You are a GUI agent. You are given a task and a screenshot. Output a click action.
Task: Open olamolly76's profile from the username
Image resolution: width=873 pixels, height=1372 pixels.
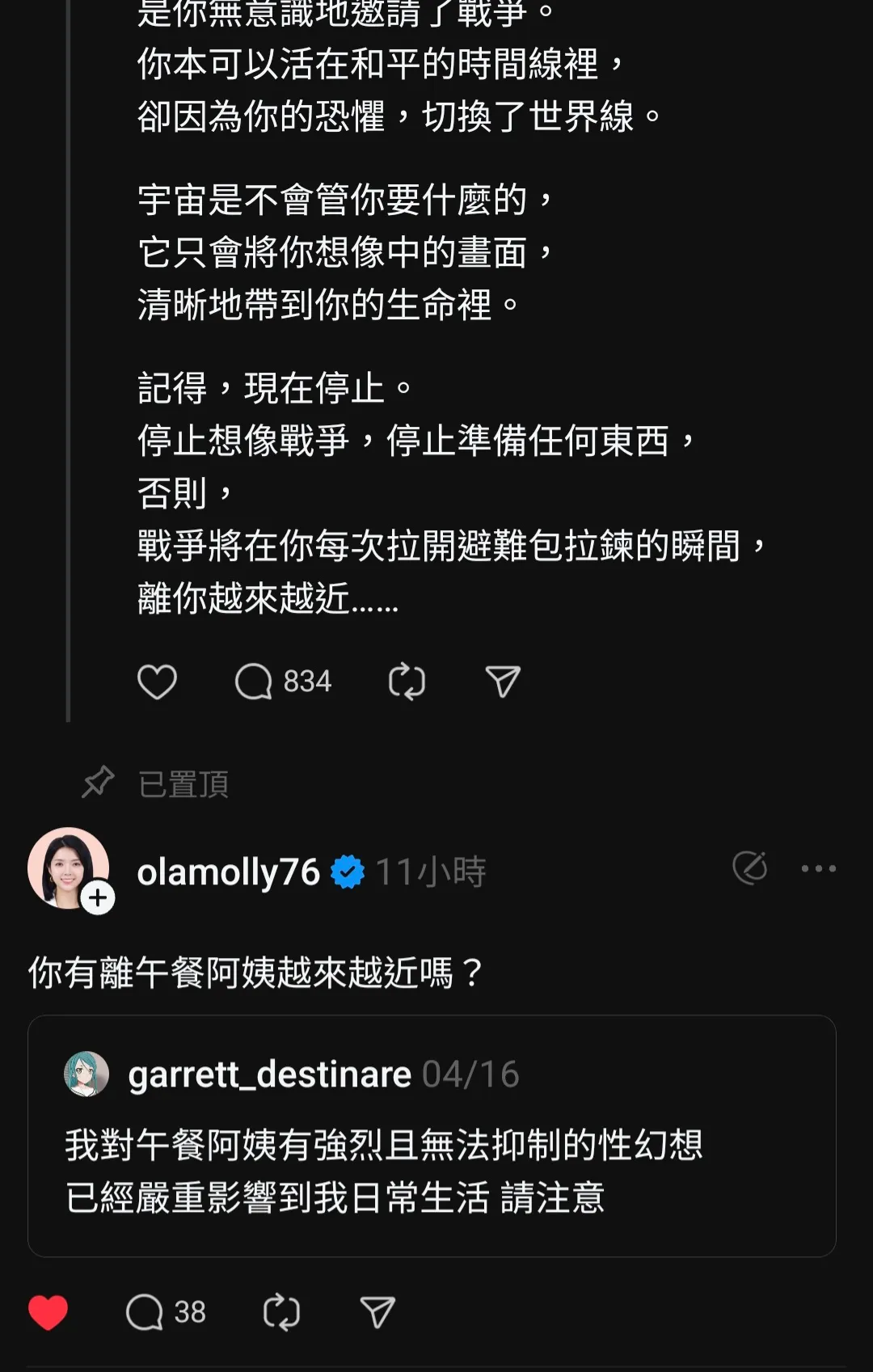[x=228, y=872]
